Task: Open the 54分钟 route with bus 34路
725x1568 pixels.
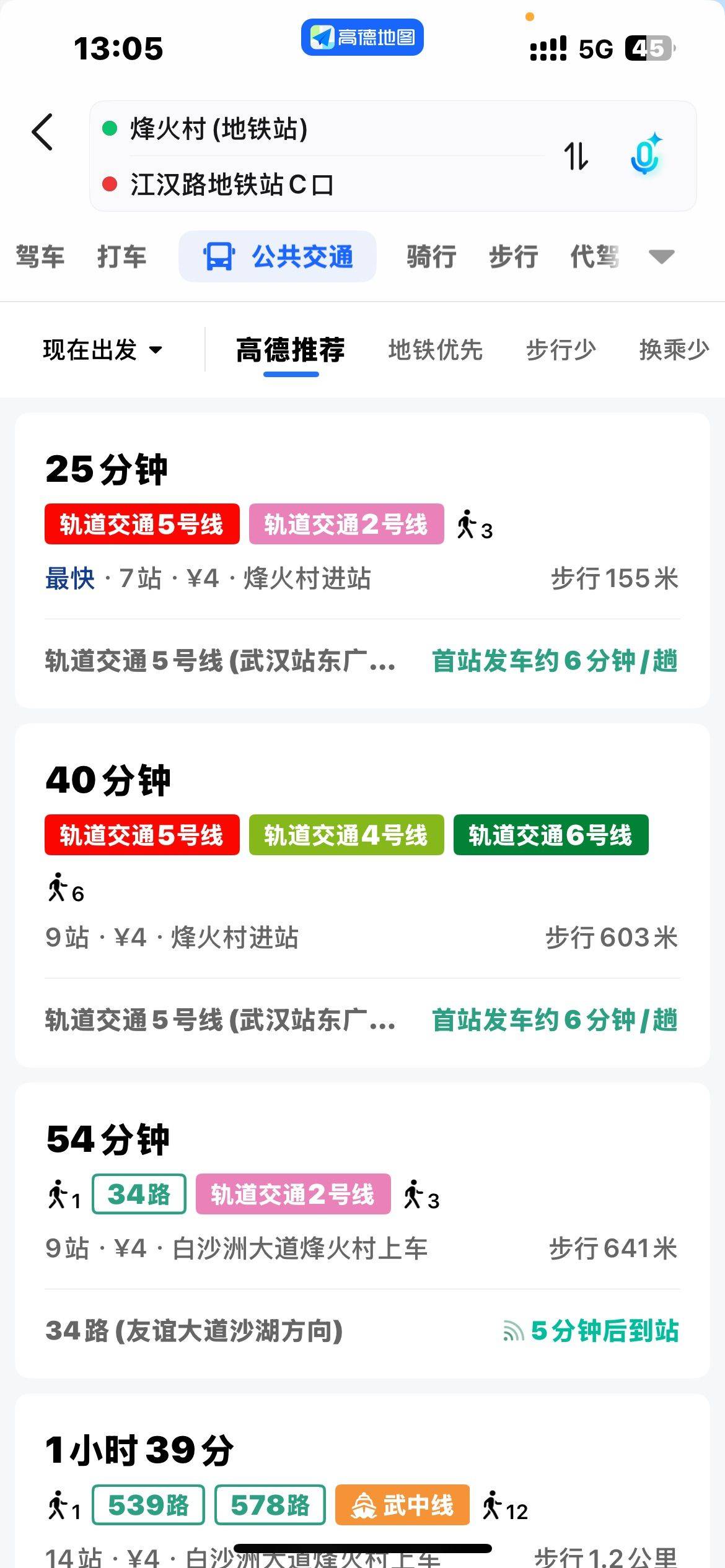Action: [362, 1230]
